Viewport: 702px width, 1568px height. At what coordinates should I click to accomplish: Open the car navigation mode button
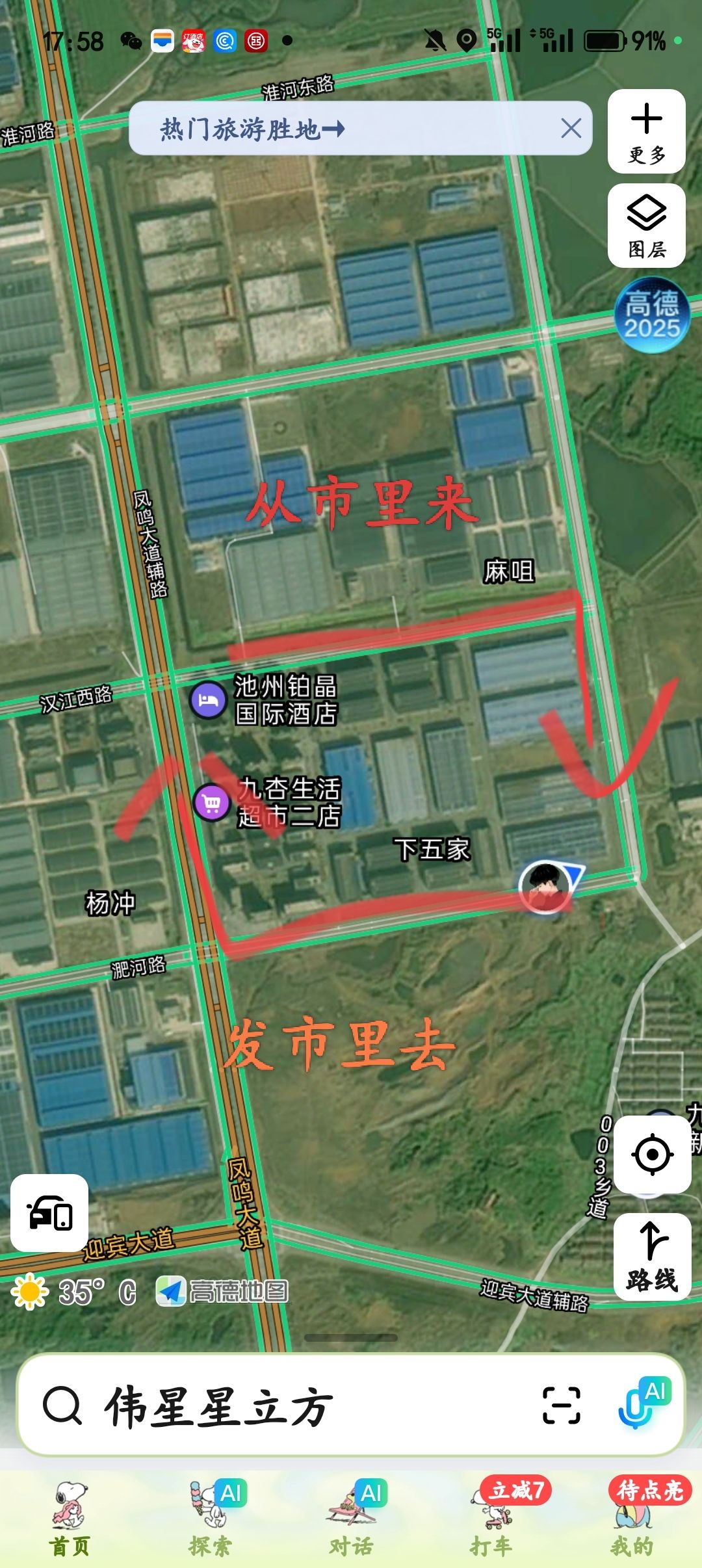[x=49, y=1213]
